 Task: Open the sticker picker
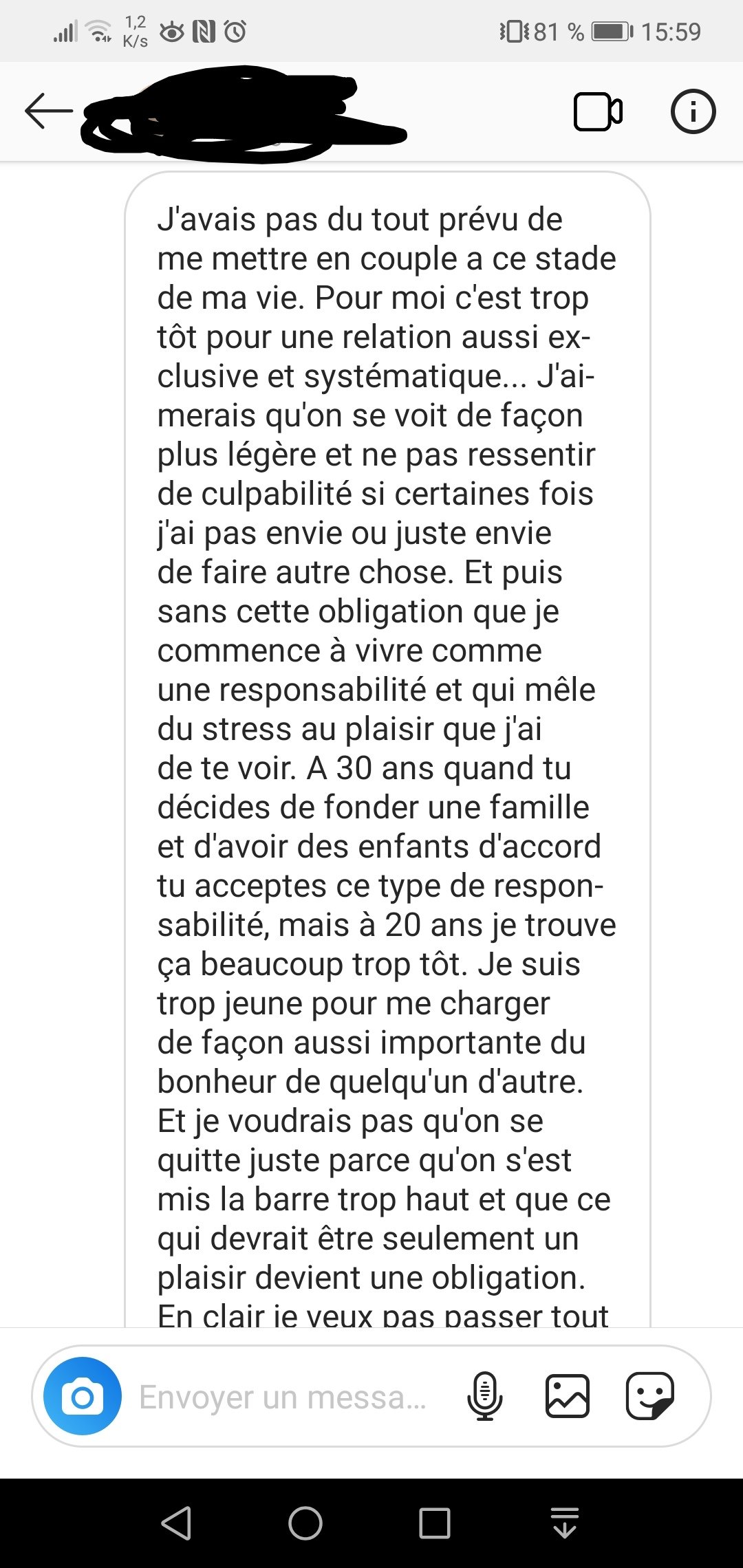pyautogui.click(x=650, y=1397)
